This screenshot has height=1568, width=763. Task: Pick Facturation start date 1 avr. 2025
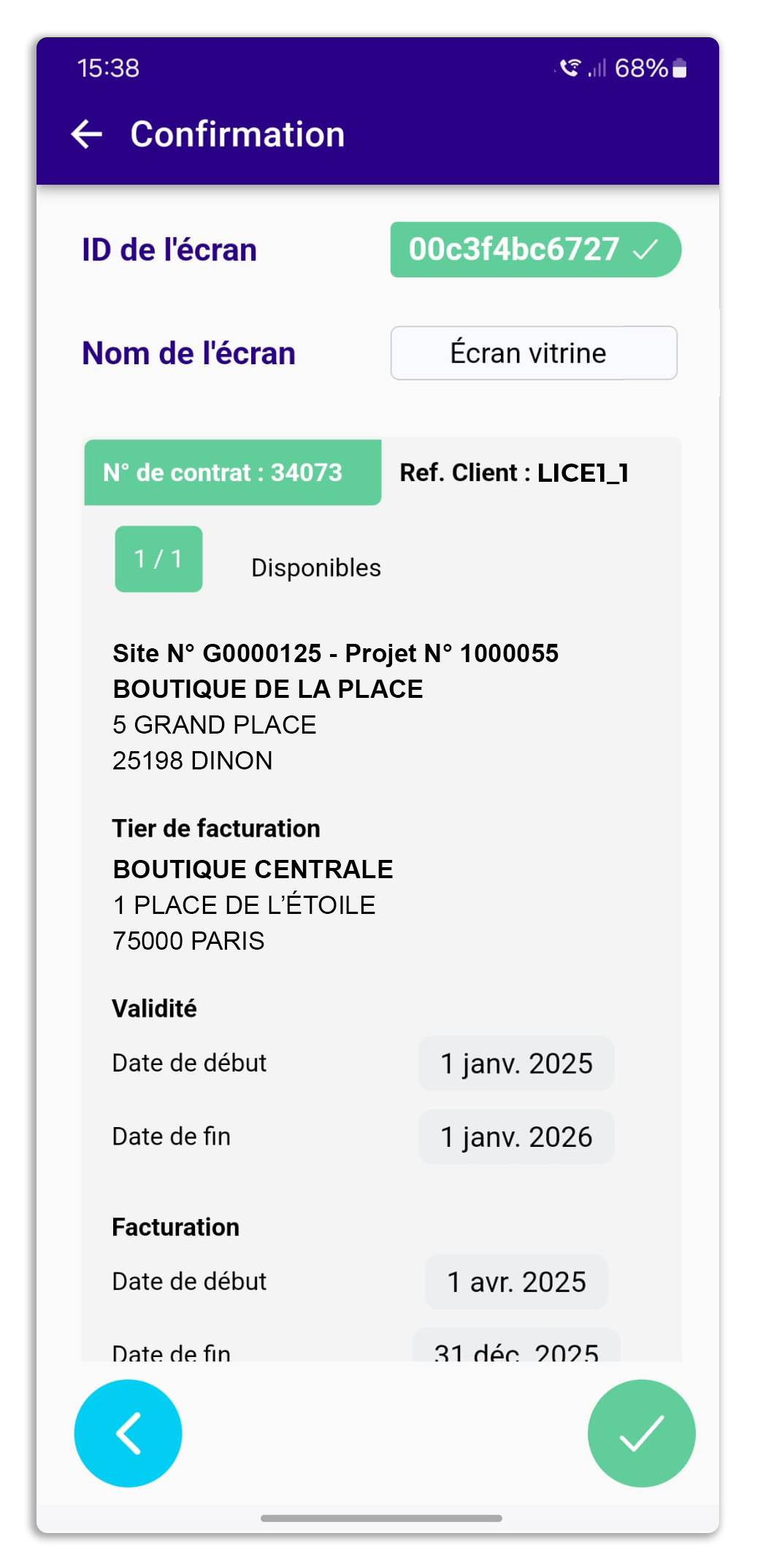[515, 1283]
